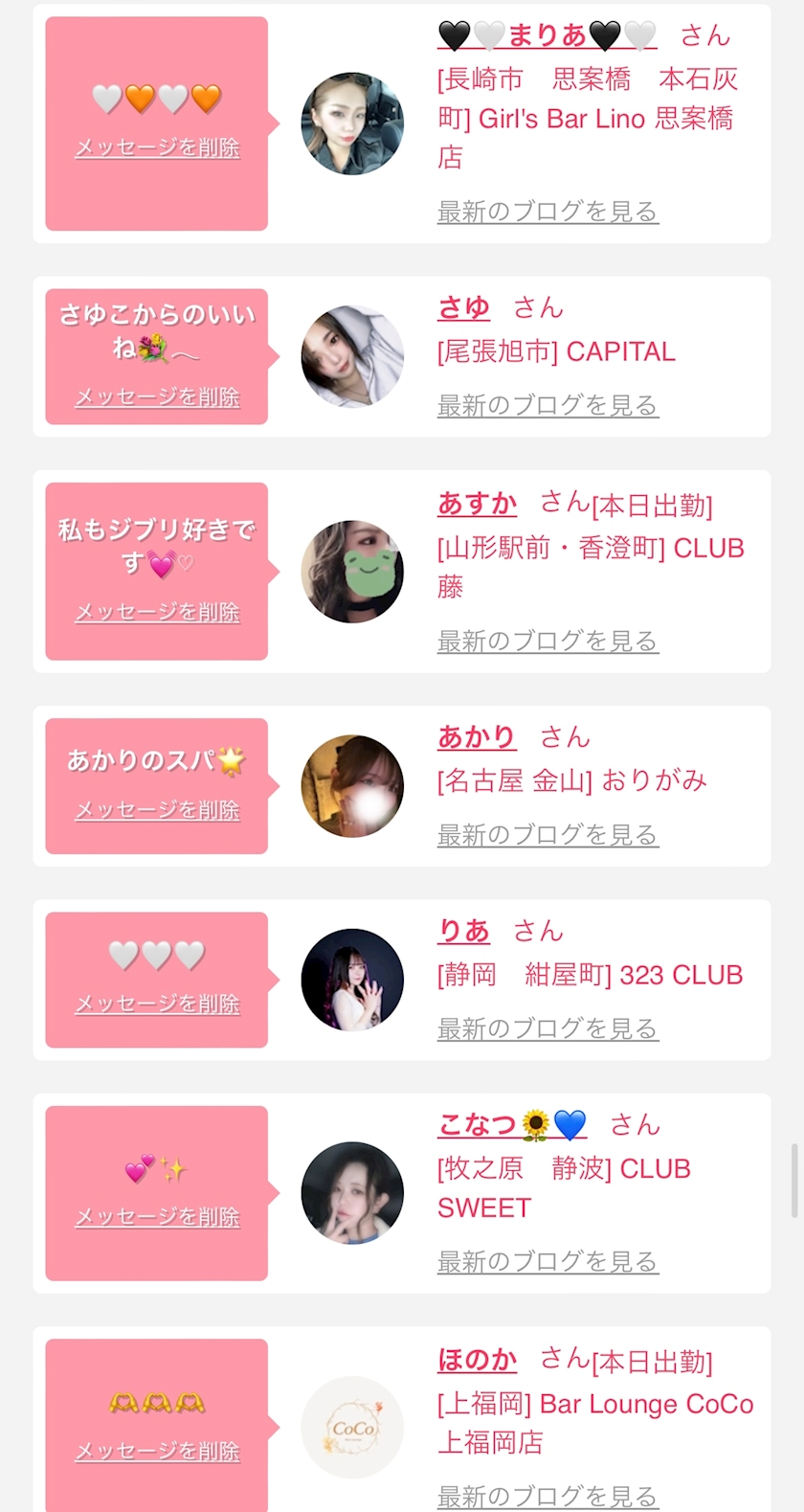Image resolution: width=804 pixels, height=1512 pixels.
Task: View あすか's latest blog
Action: (547, 642)
